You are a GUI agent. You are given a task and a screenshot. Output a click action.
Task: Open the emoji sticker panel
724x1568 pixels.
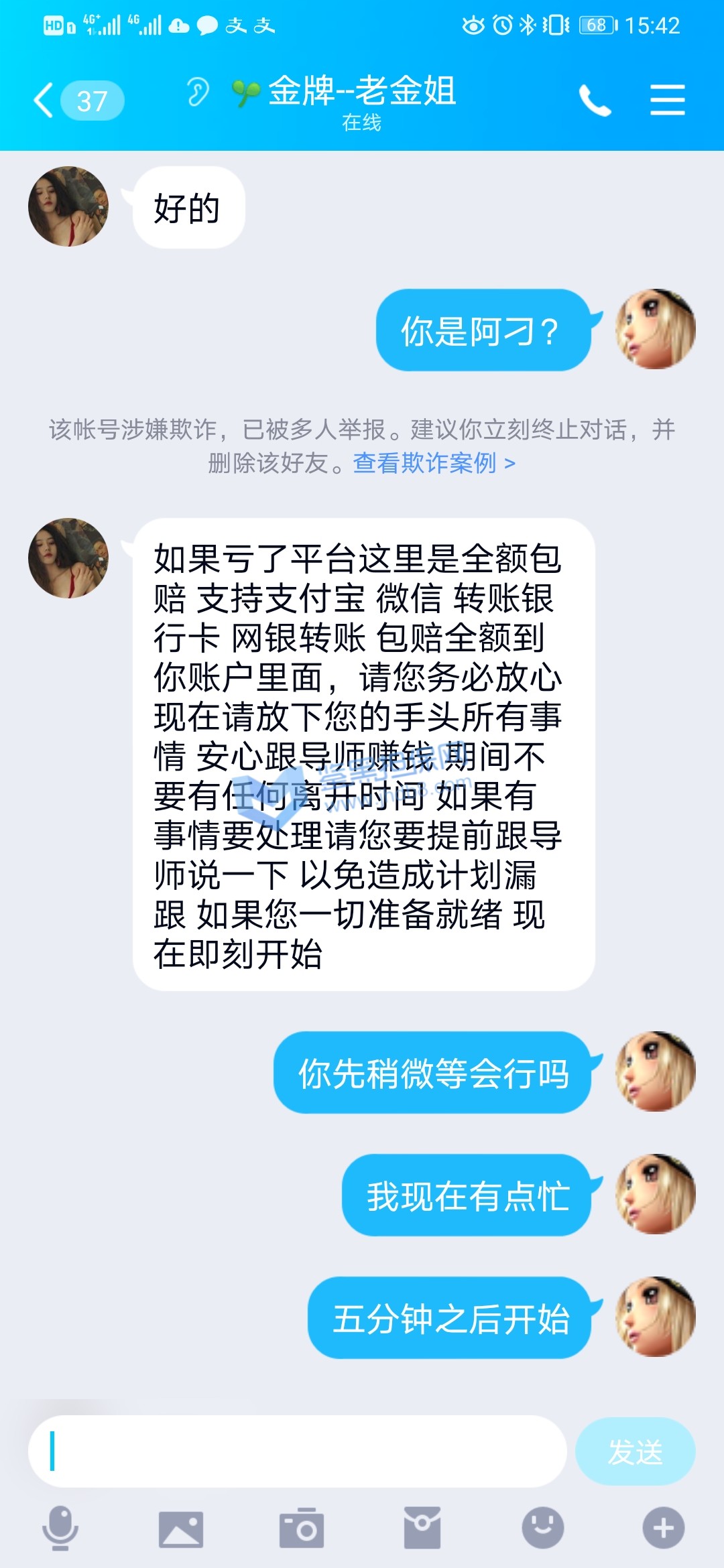pyautogui.click(x=543, y=1528)
